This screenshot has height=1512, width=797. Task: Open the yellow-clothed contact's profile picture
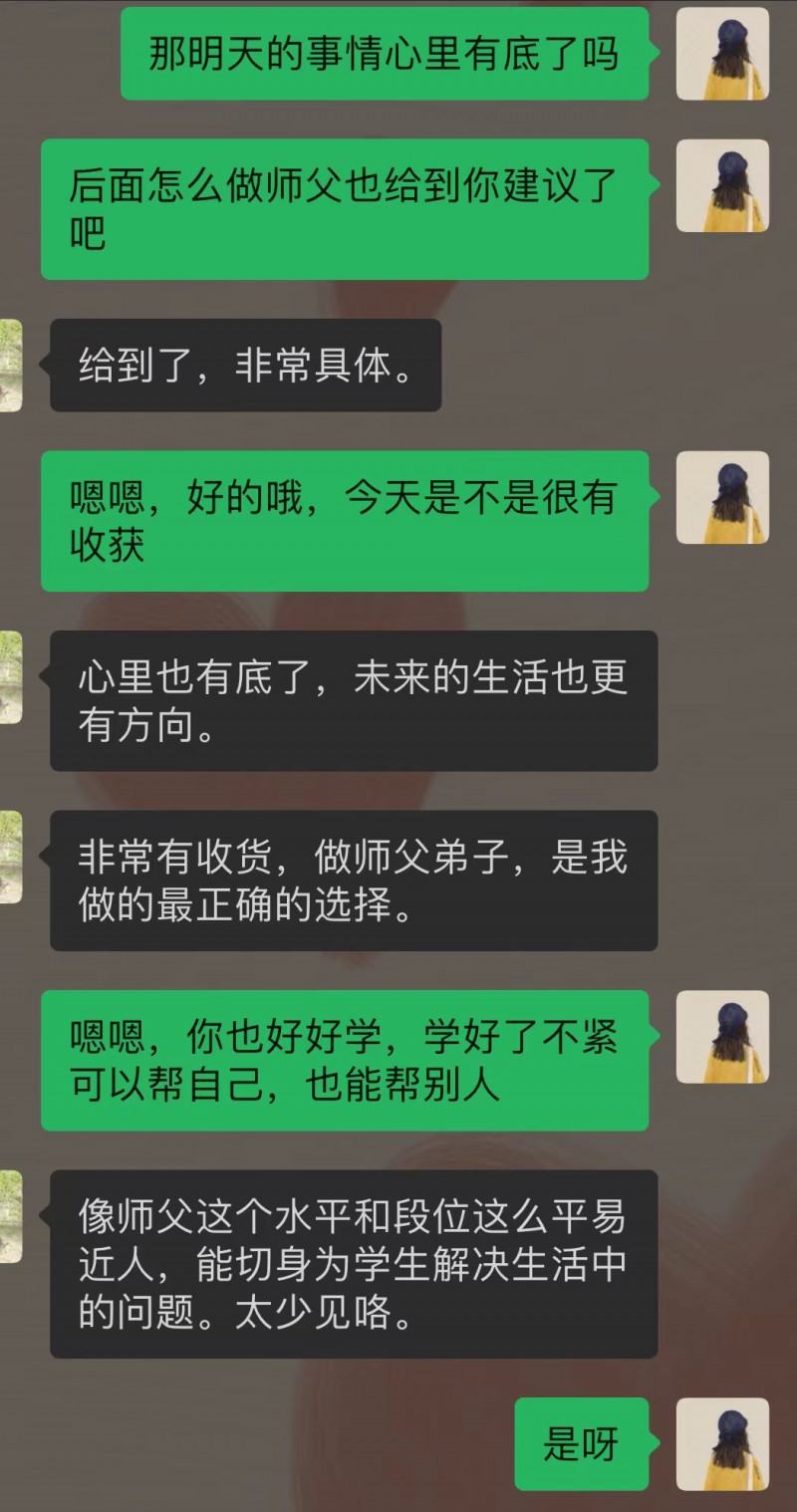723,55
